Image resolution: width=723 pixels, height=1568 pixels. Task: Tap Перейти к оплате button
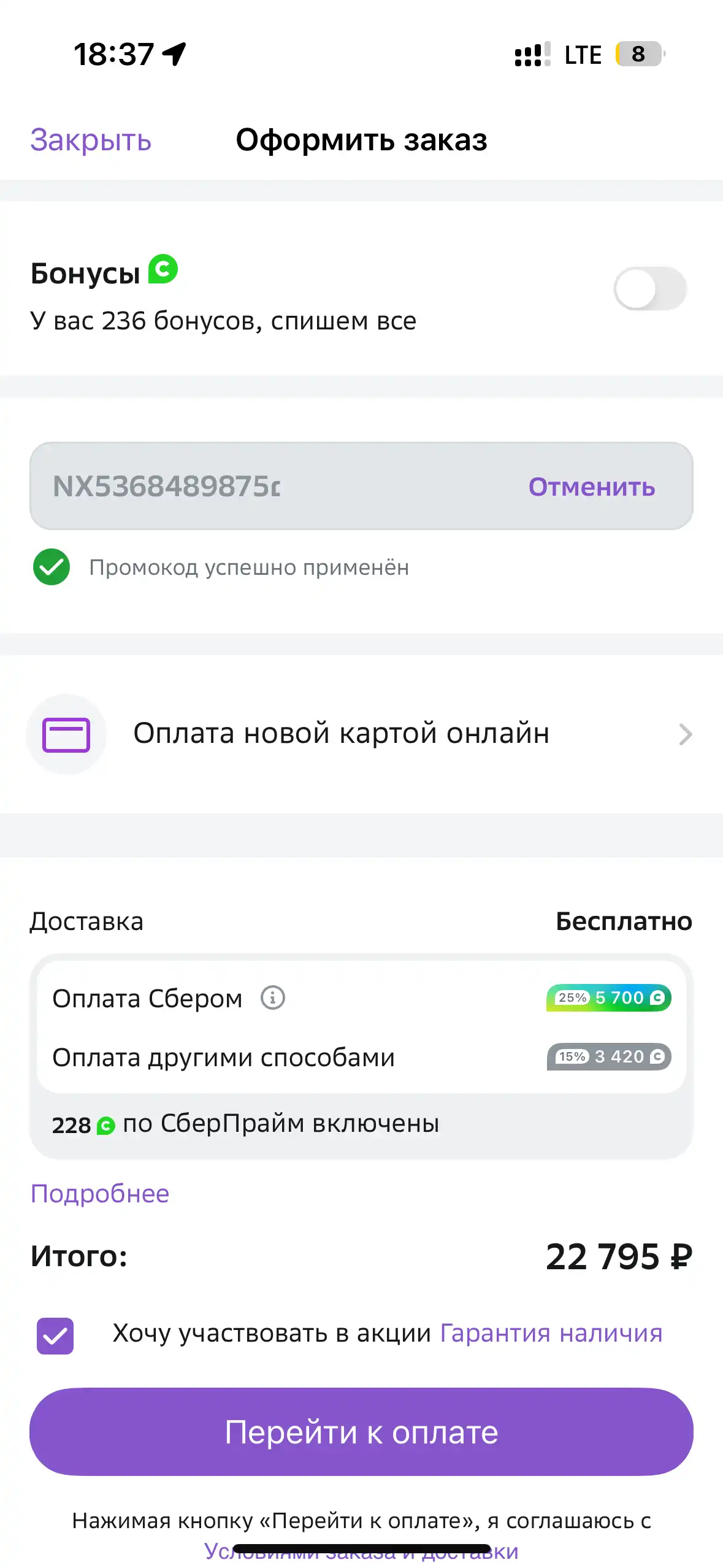[361, 1432]
